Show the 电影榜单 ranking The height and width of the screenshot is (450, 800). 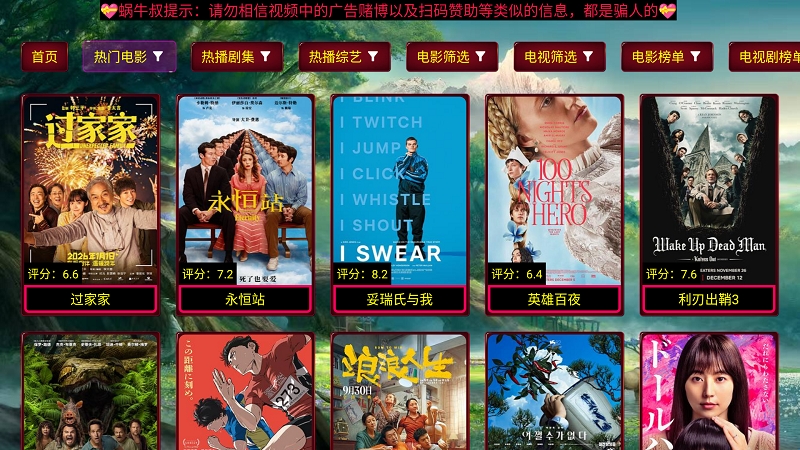pos(667,57)
